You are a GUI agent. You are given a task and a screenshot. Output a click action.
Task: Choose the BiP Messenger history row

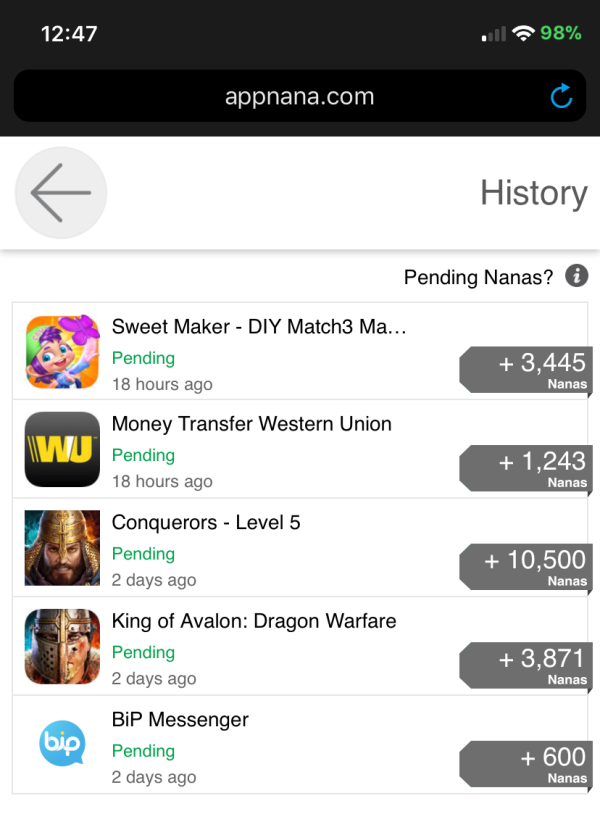tap(300, 745)
